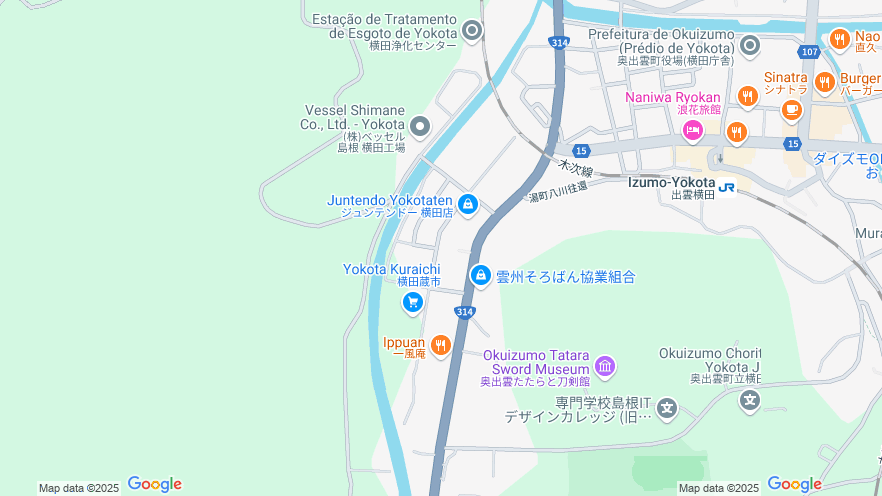Tap the Izumo-Yokota JR station icon
Image resolution: width=882 pixels, height=496 pixels.
[727, 186]
